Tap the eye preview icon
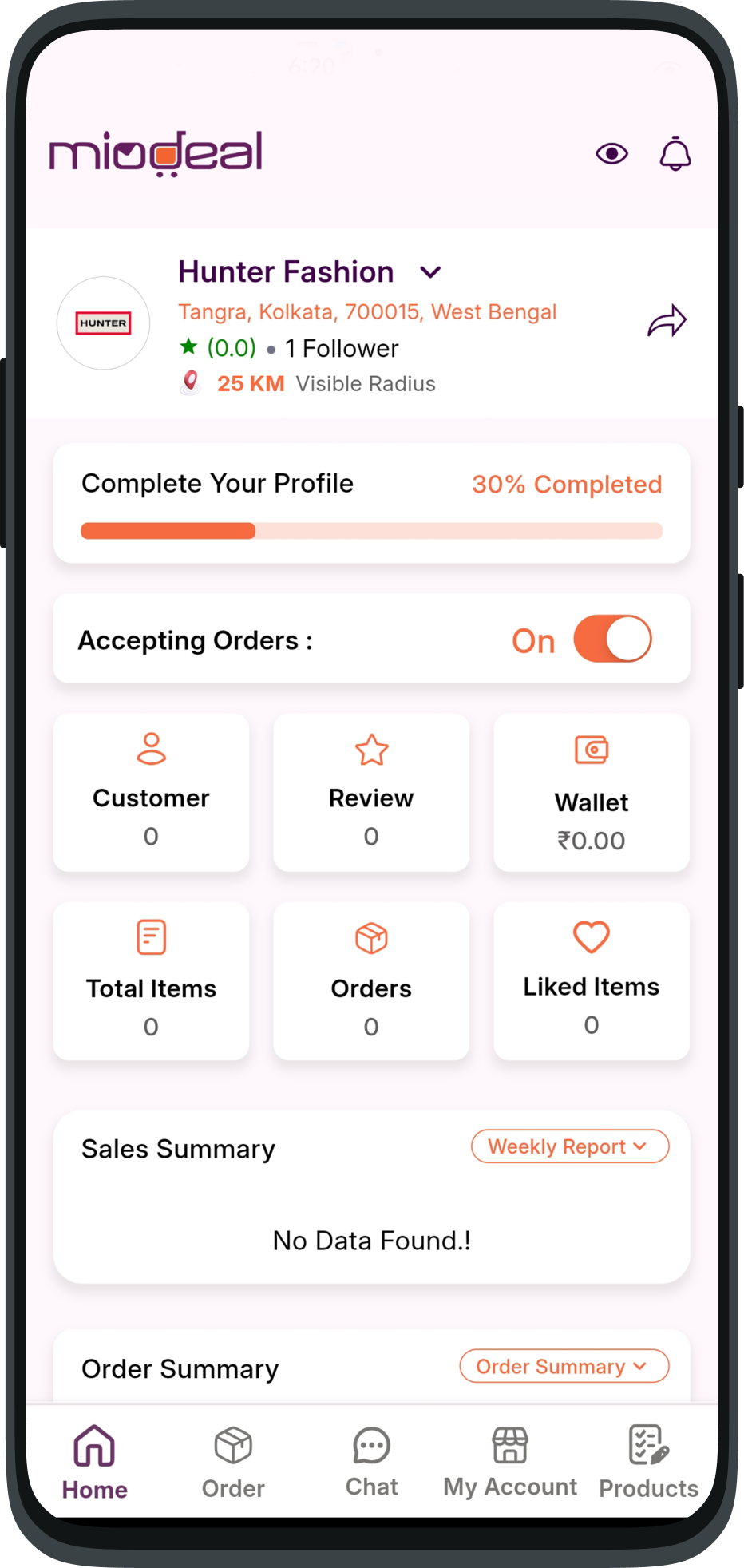 [x=611, y=153]
